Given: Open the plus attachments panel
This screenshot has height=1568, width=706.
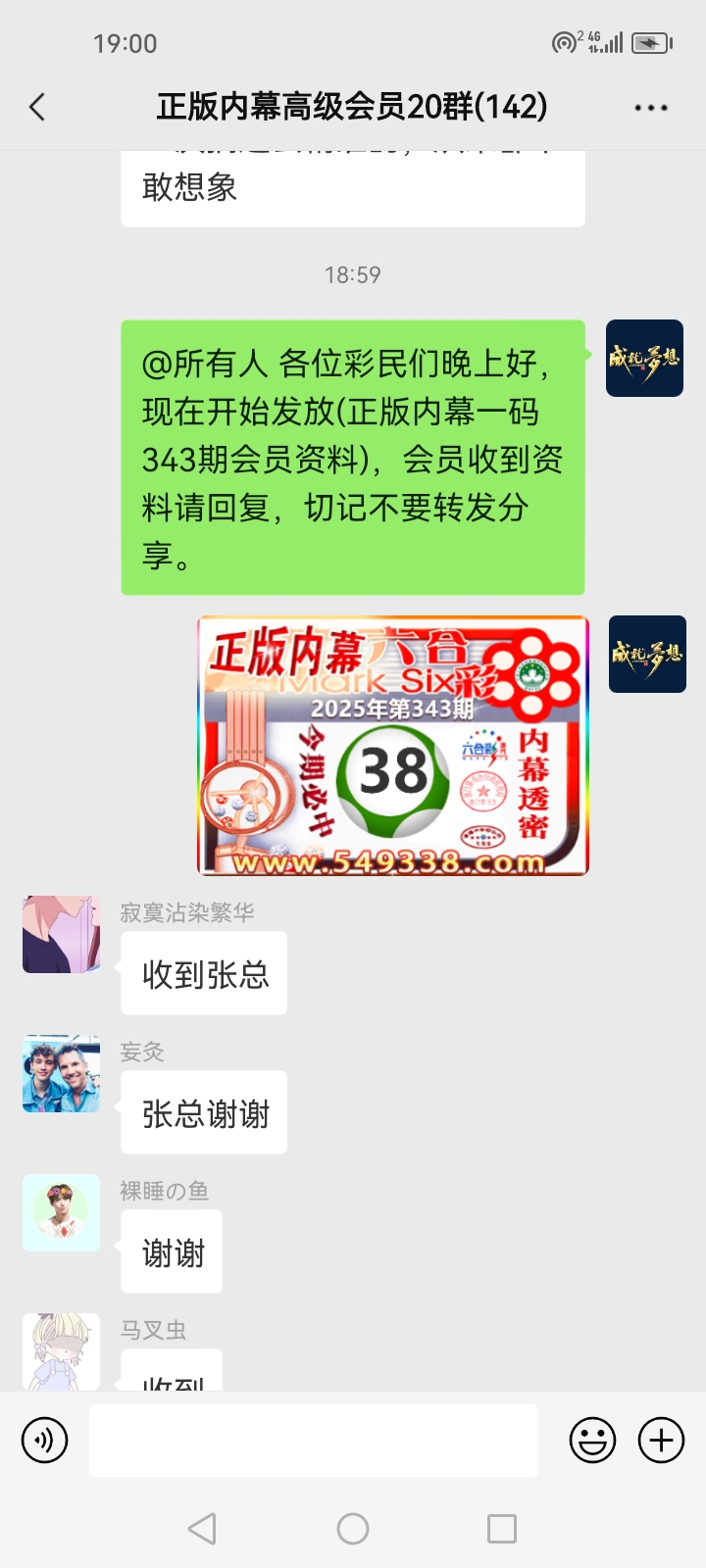Looking at the screenshot, I should [x=662, y=1441].
